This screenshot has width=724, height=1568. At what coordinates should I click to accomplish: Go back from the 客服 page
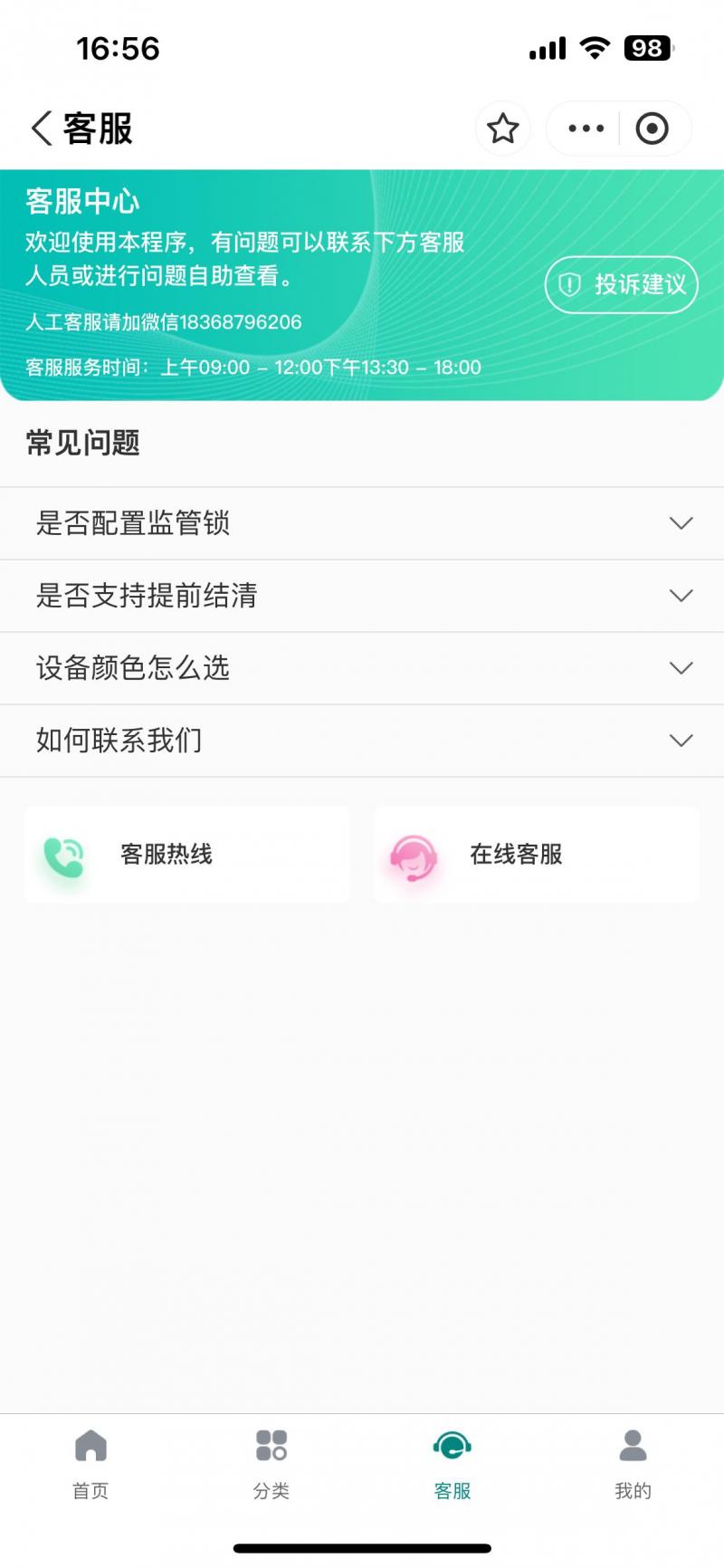[x=42, y=129]
